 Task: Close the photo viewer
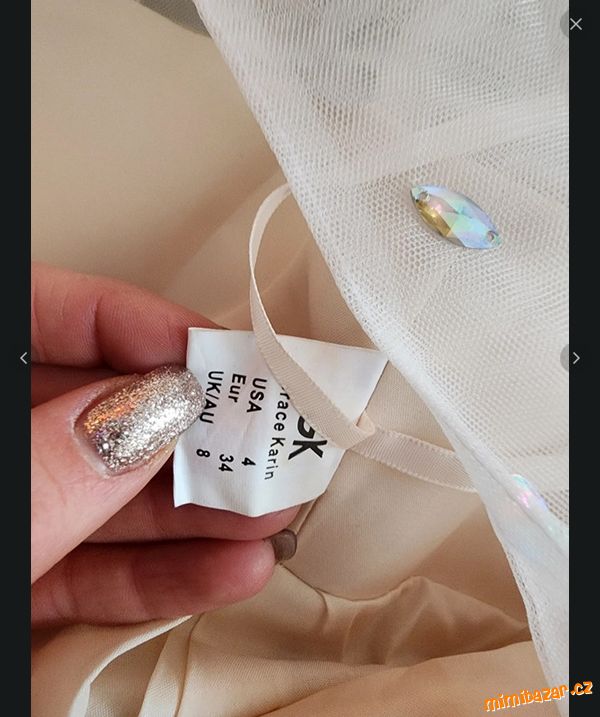pos(575,24)
